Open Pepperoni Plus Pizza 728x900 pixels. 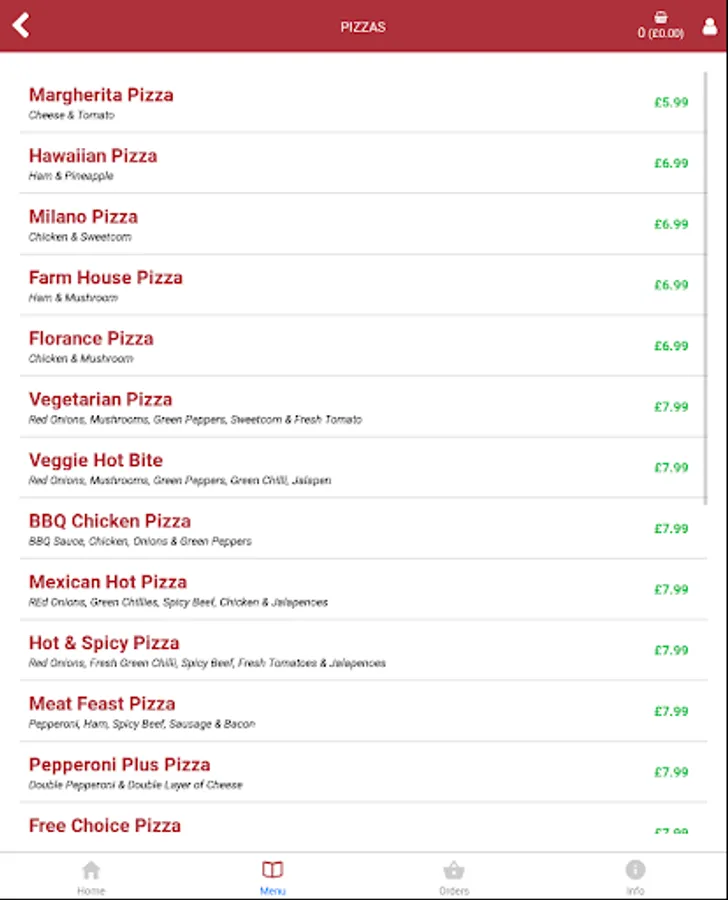119,767
